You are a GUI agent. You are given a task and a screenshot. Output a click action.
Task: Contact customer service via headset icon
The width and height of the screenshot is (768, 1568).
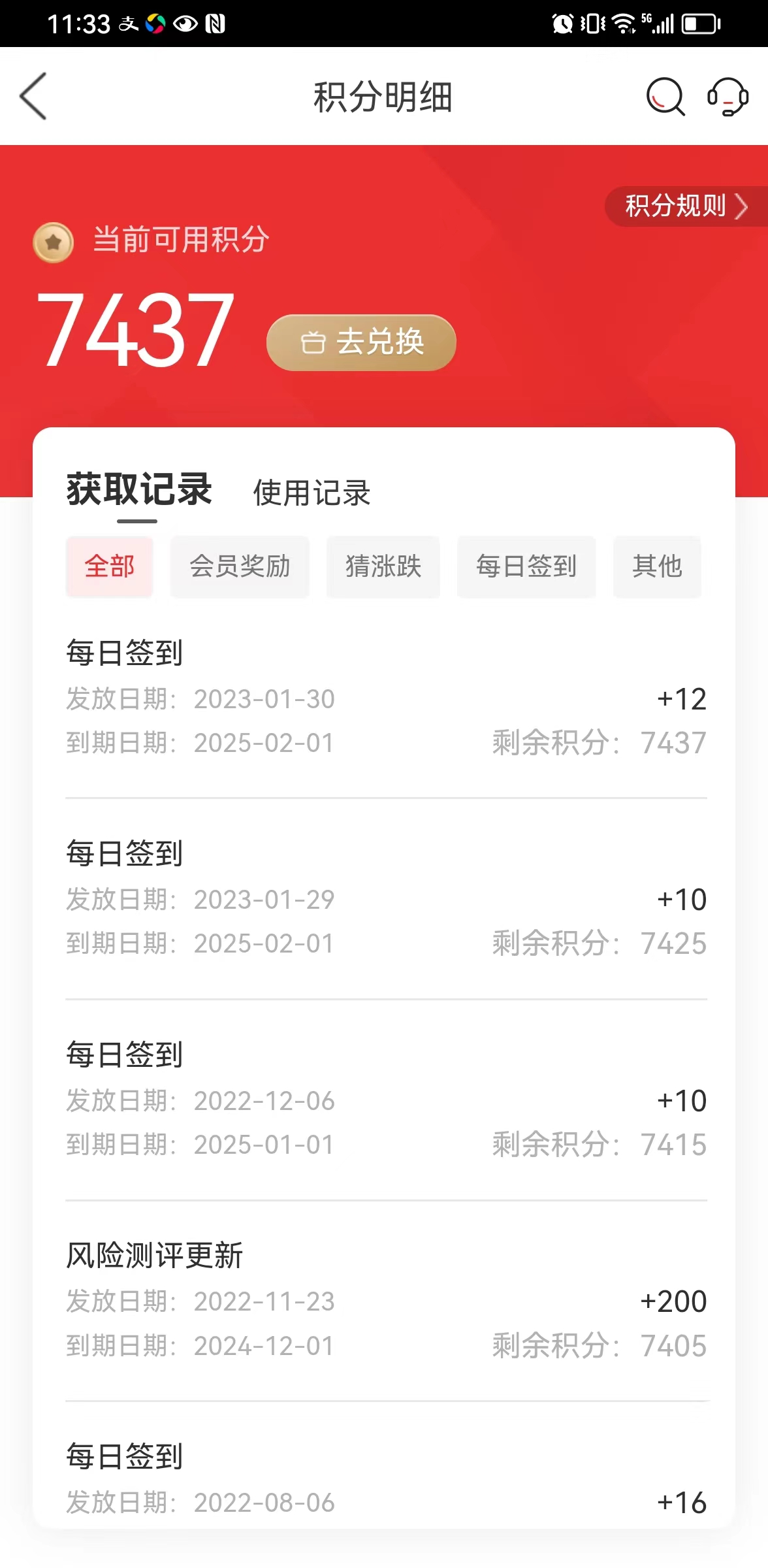tap(728, 97)
